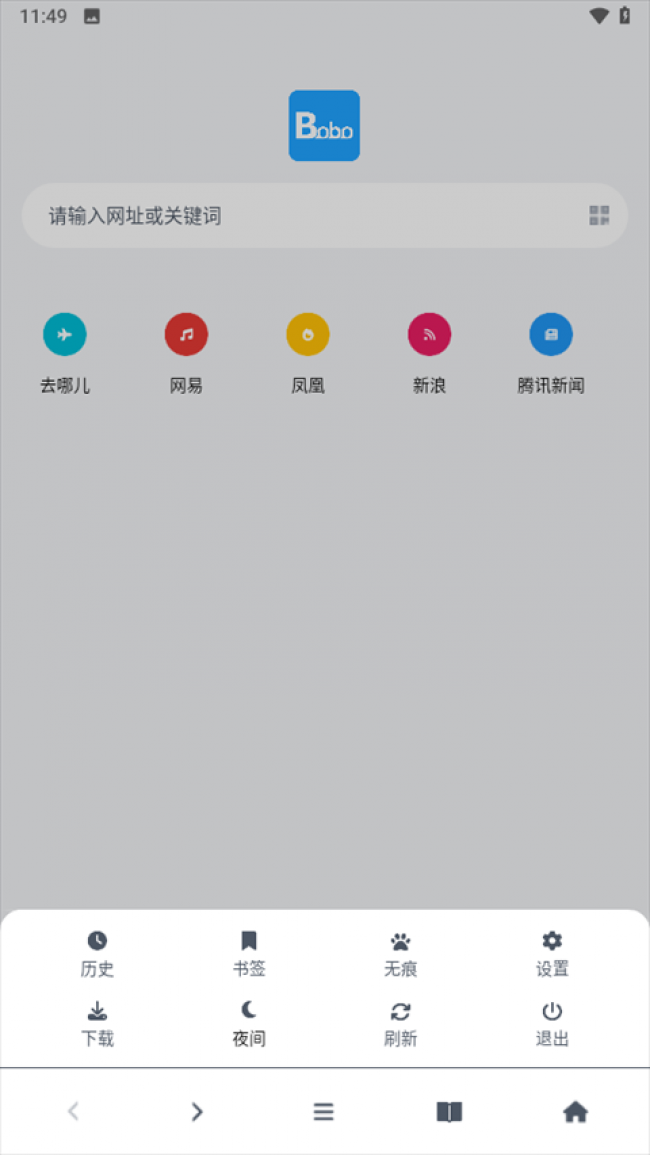Open 历史 browsing history
This screenshot has height=1155, width=650.
tap(97, 953)
